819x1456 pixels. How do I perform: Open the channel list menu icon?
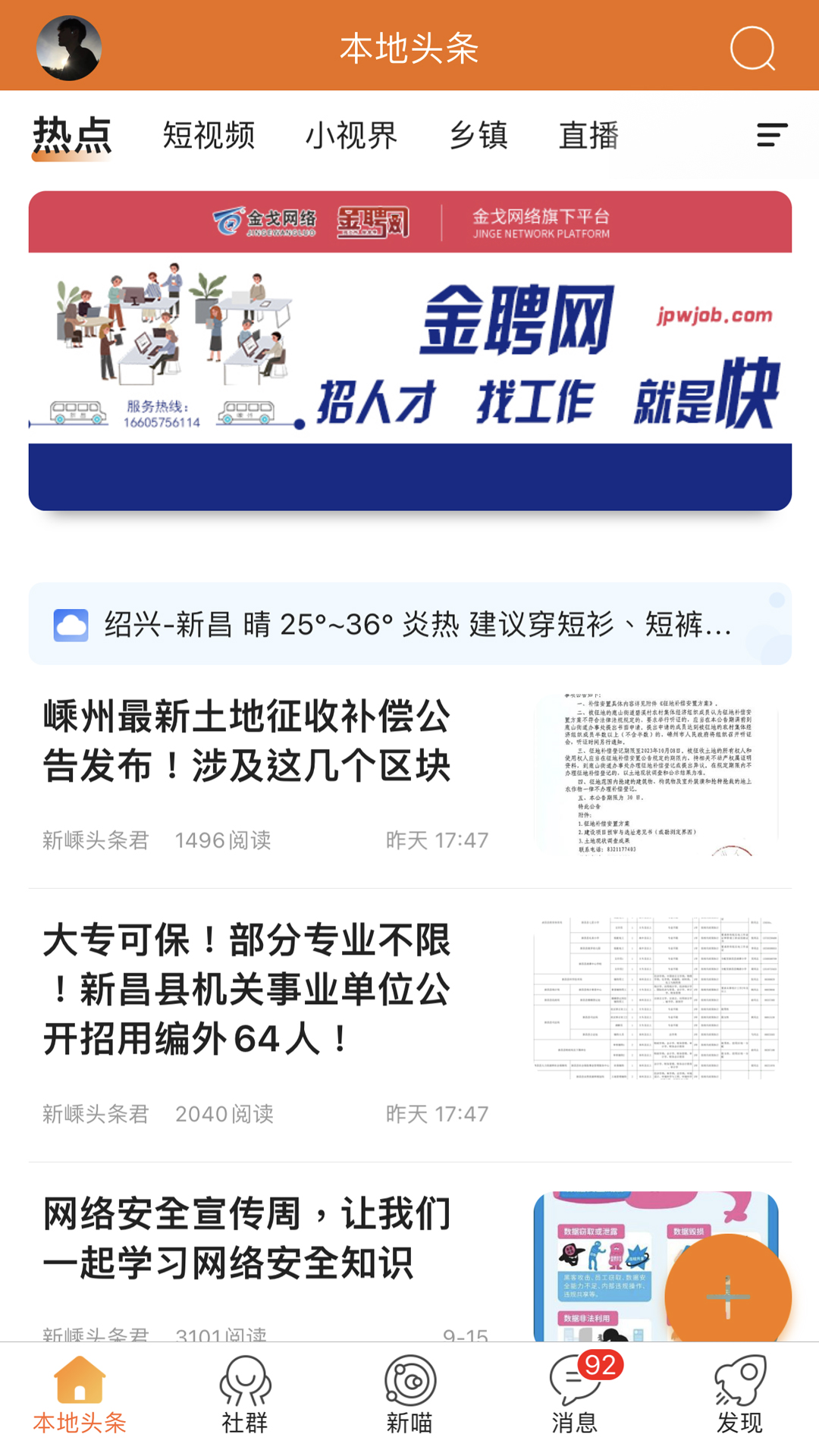click(x=771, y=136)
